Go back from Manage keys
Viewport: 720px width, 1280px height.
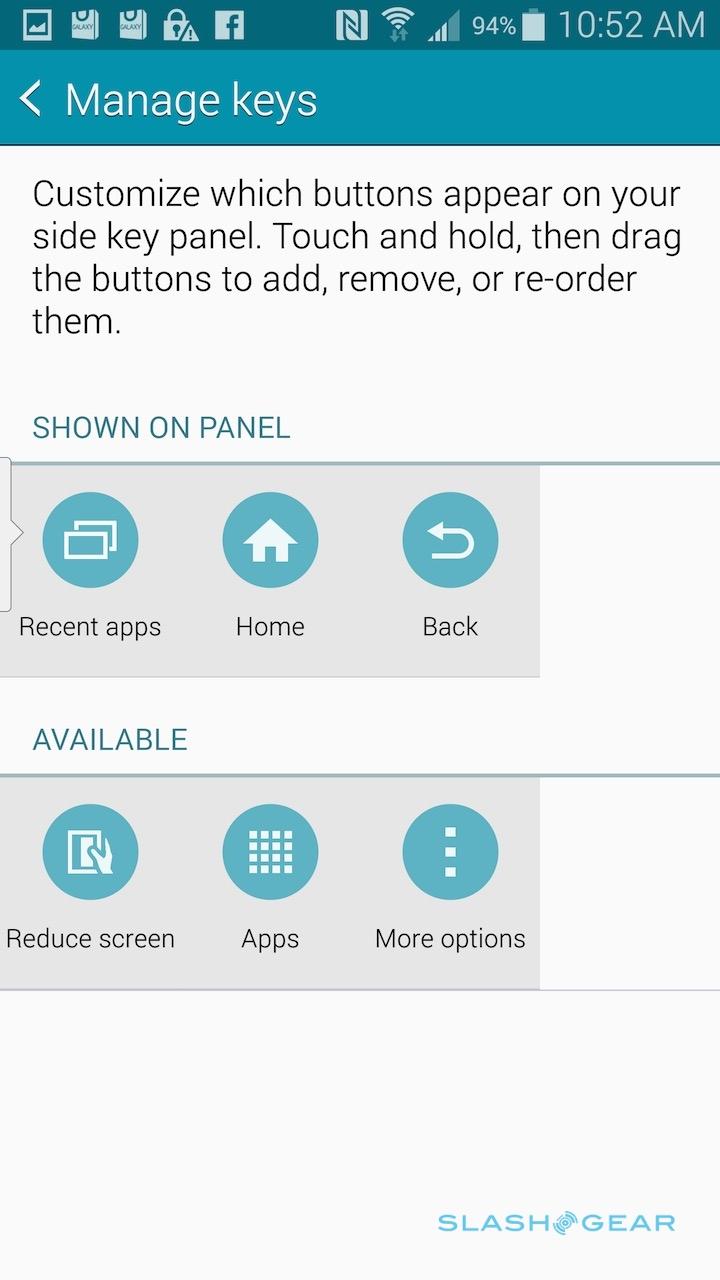[x=32, y=100]
